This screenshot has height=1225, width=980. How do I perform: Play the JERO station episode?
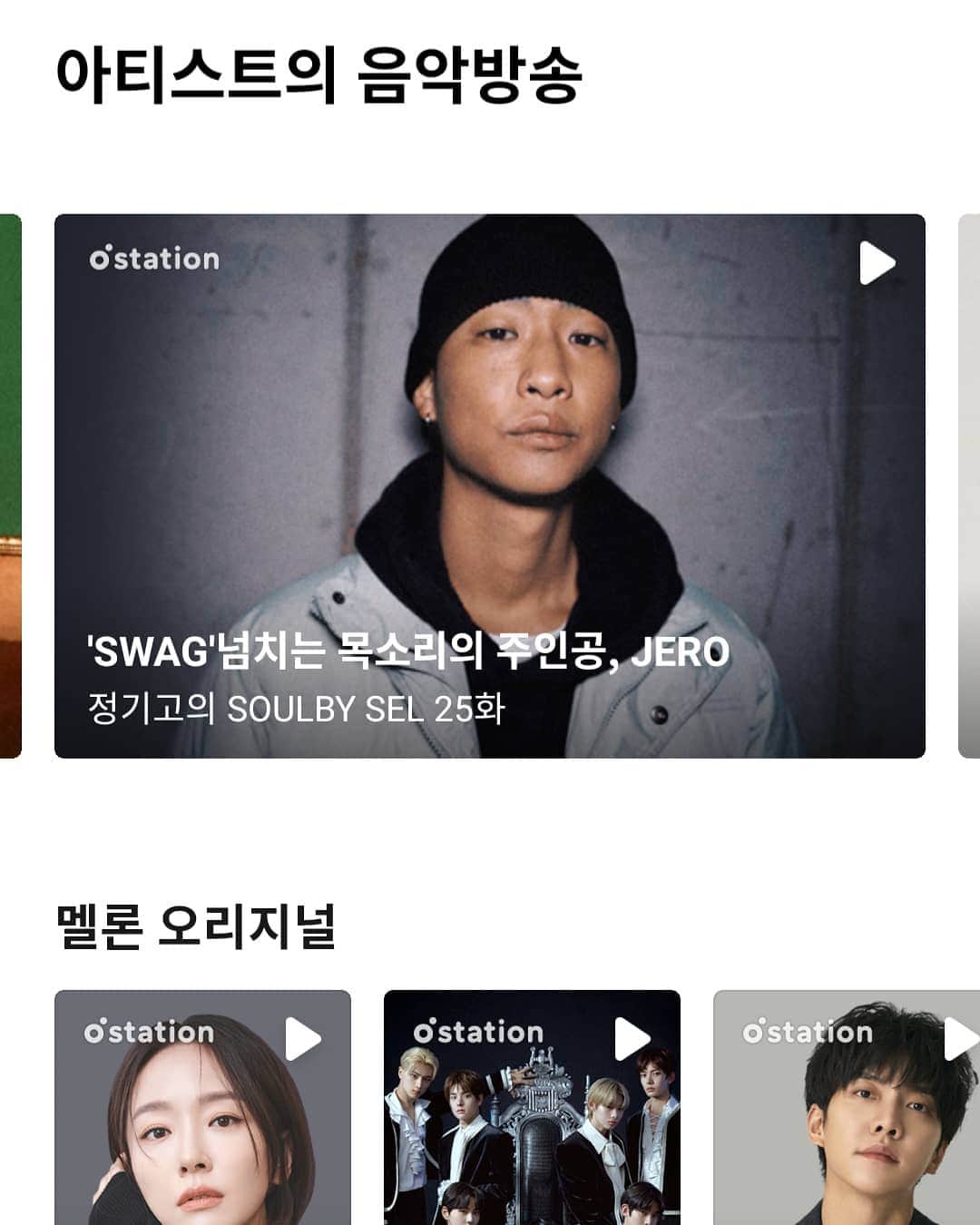(x=877, y=263)
